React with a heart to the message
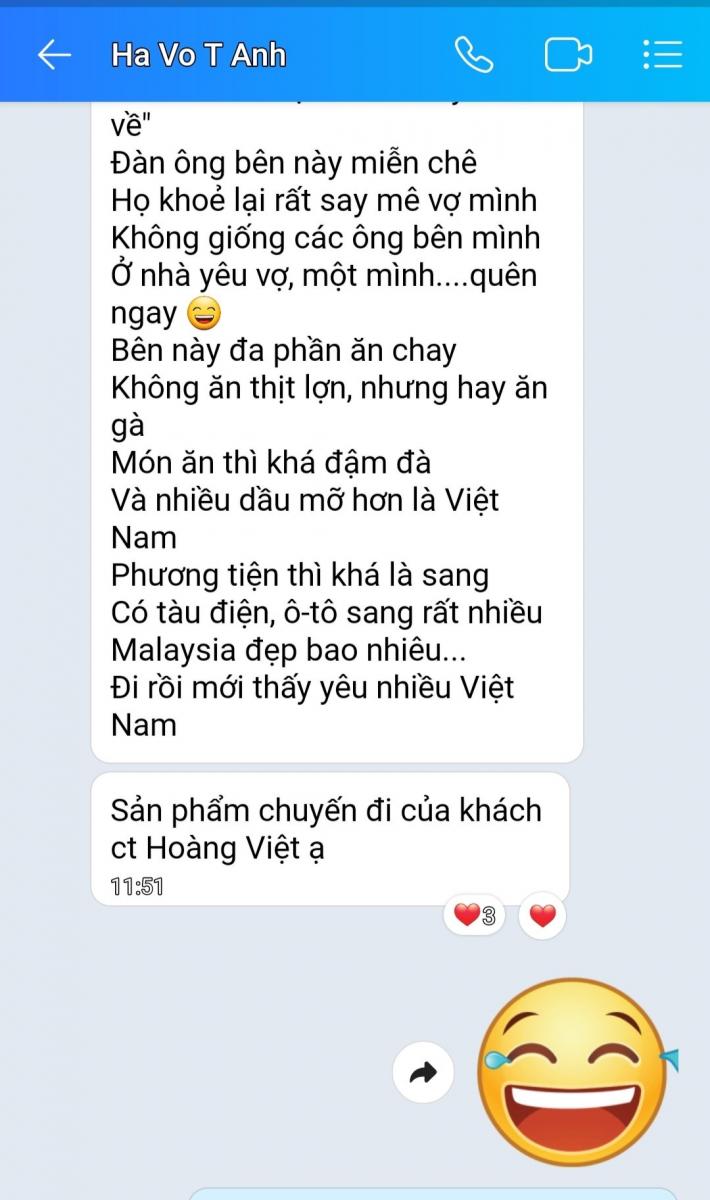Image resolution: width=710 pixels, height=1200 pixels. tap(542, 915)
